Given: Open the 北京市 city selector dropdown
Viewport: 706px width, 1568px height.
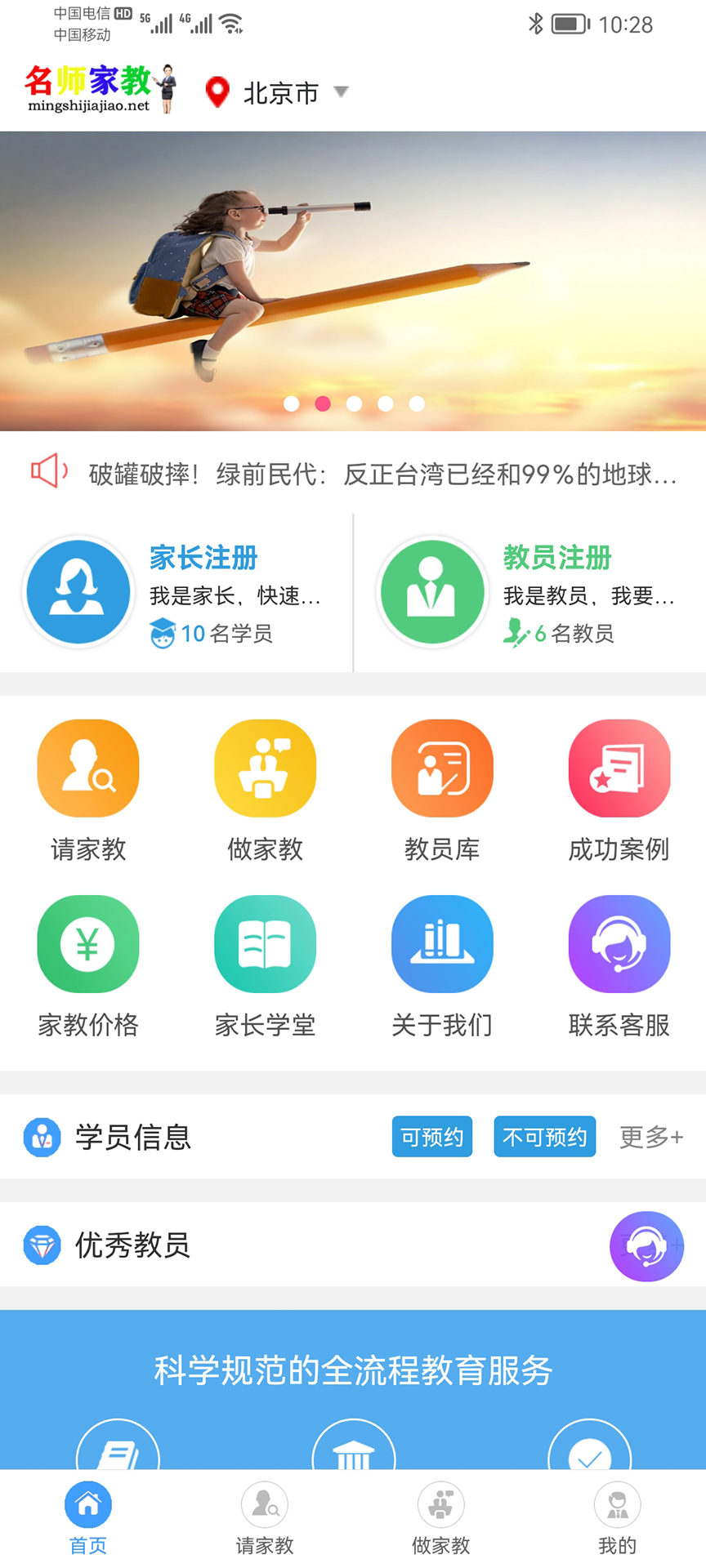Looking at the screenshot, I should click(278, 93).
